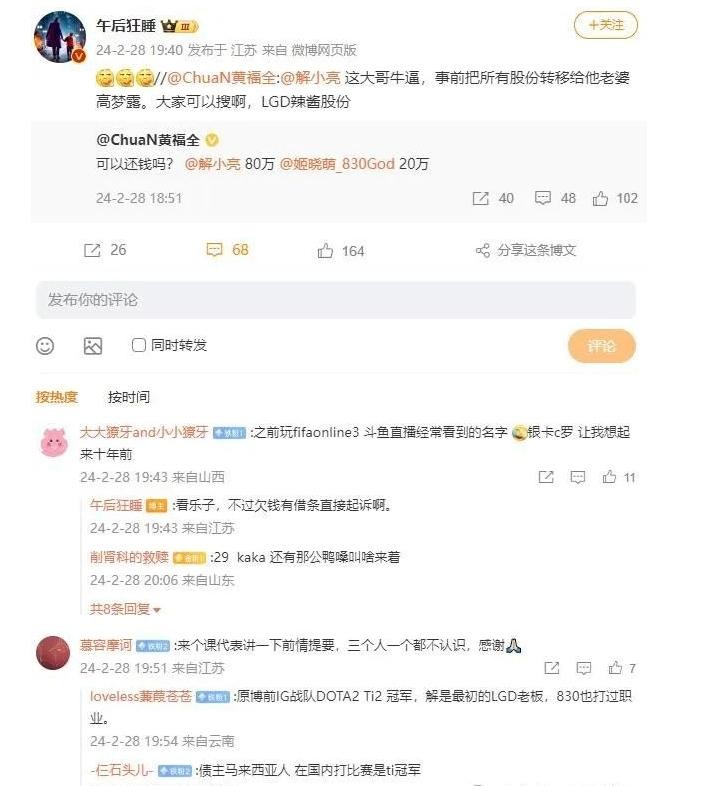723x786 pixels.
Task: Check the 同时转发 checkbox
Action: click(x=139, y=346)
